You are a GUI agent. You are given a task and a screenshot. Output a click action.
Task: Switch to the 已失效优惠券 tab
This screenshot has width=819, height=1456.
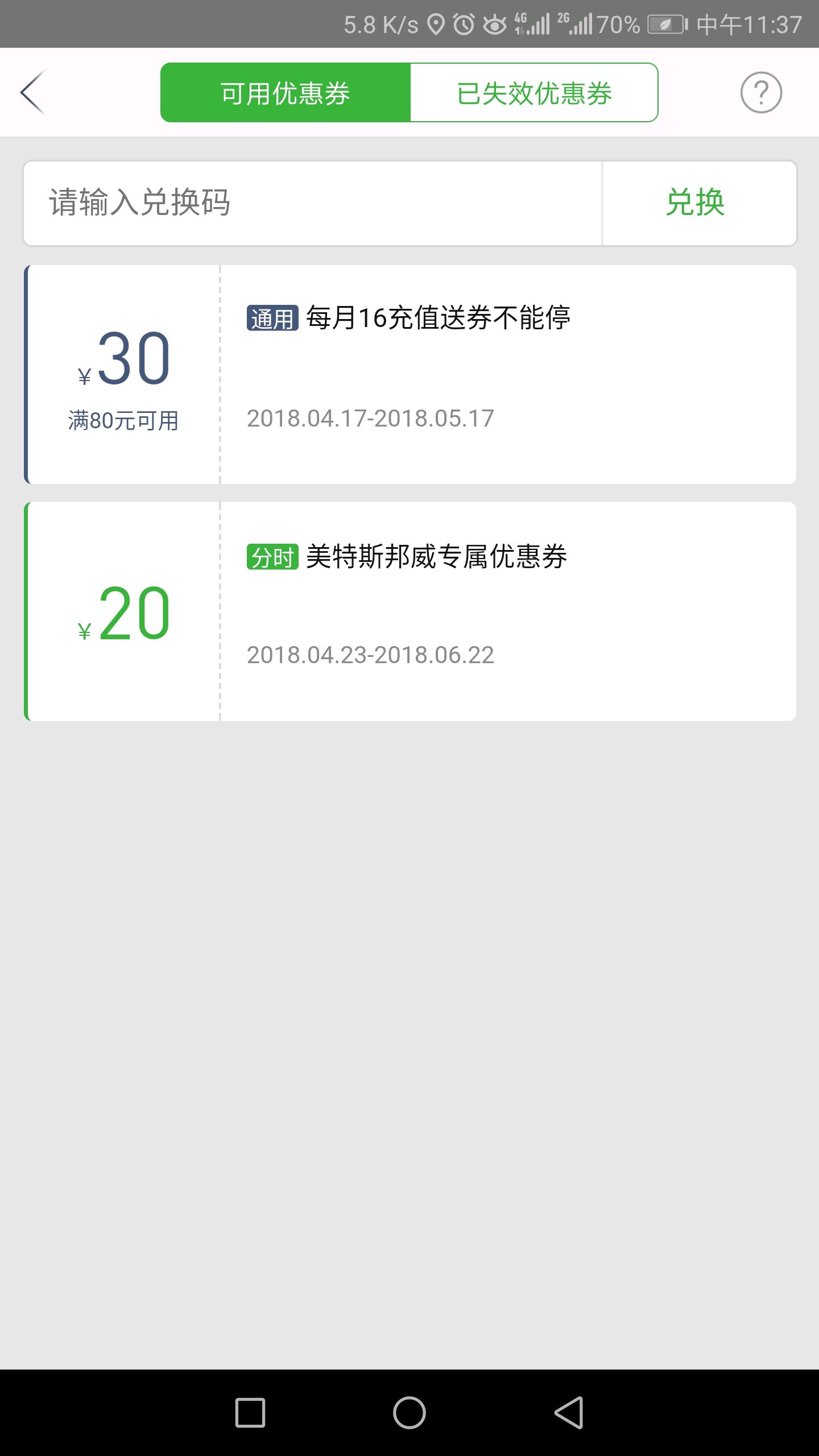click(x=533, y=93)
